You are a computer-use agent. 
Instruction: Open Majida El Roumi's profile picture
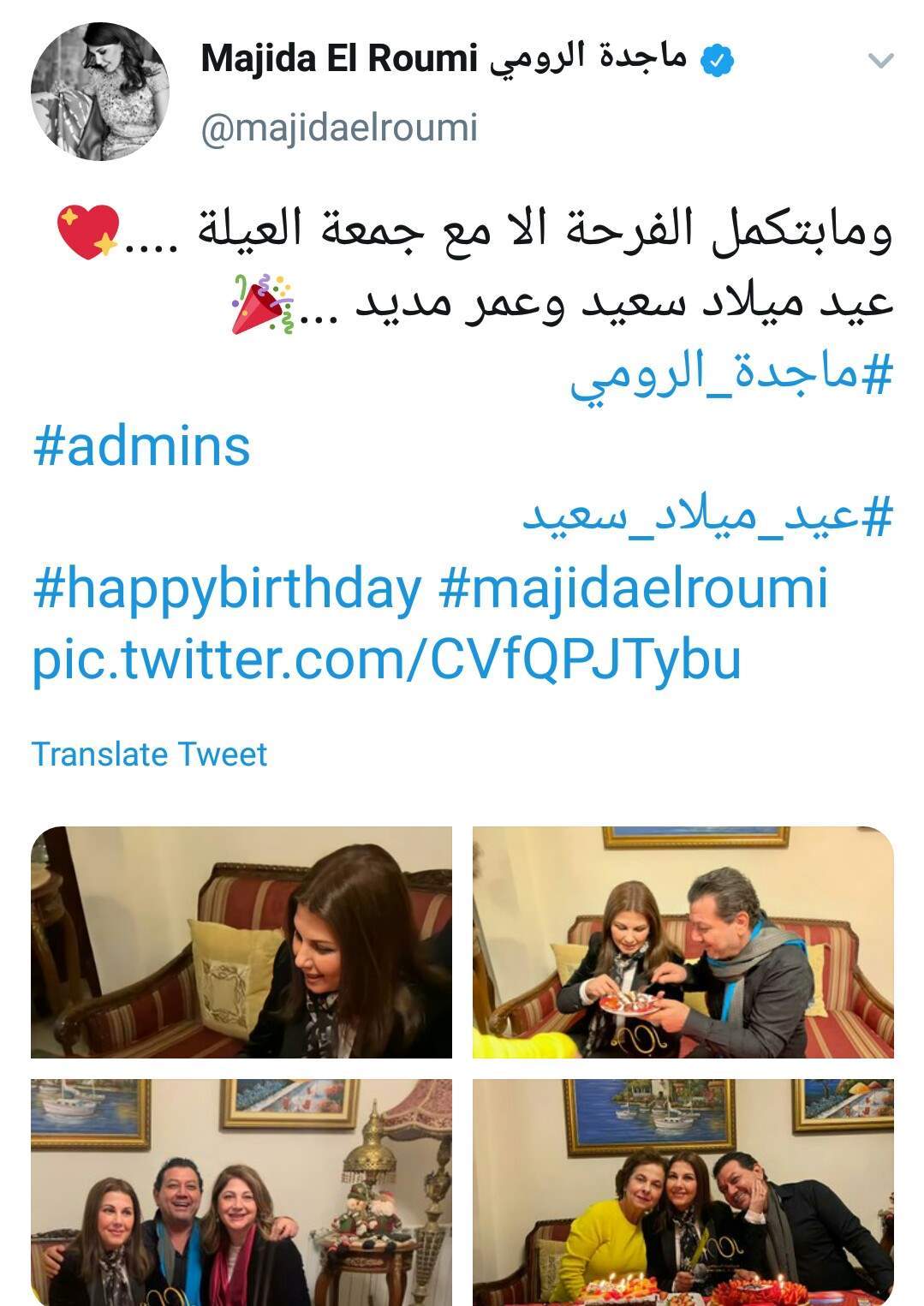pos(100,92)
